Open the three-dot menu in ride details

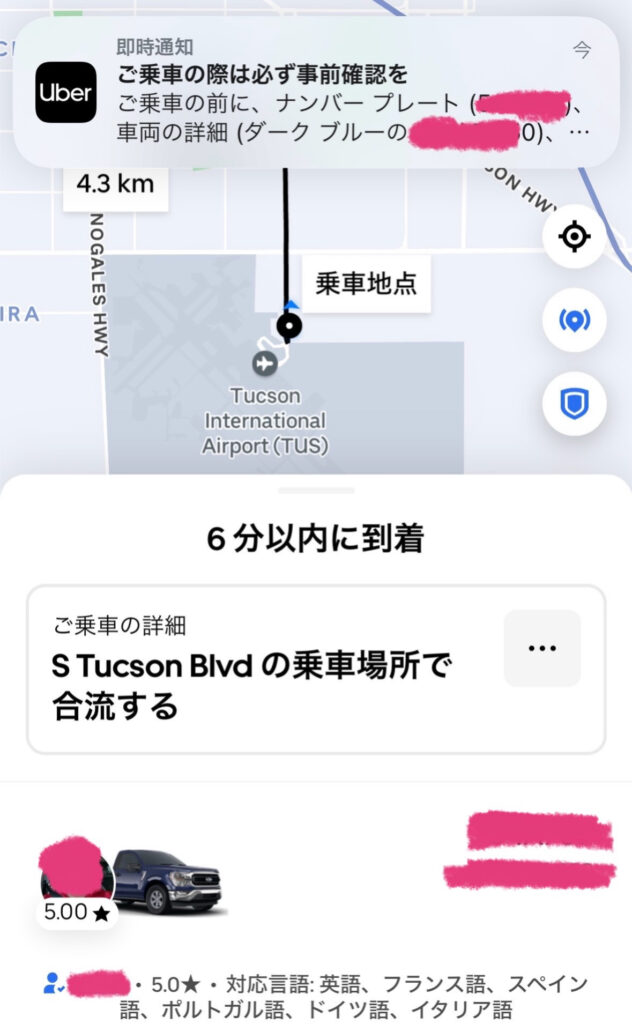pyautogui.click(x=542, y=648)
